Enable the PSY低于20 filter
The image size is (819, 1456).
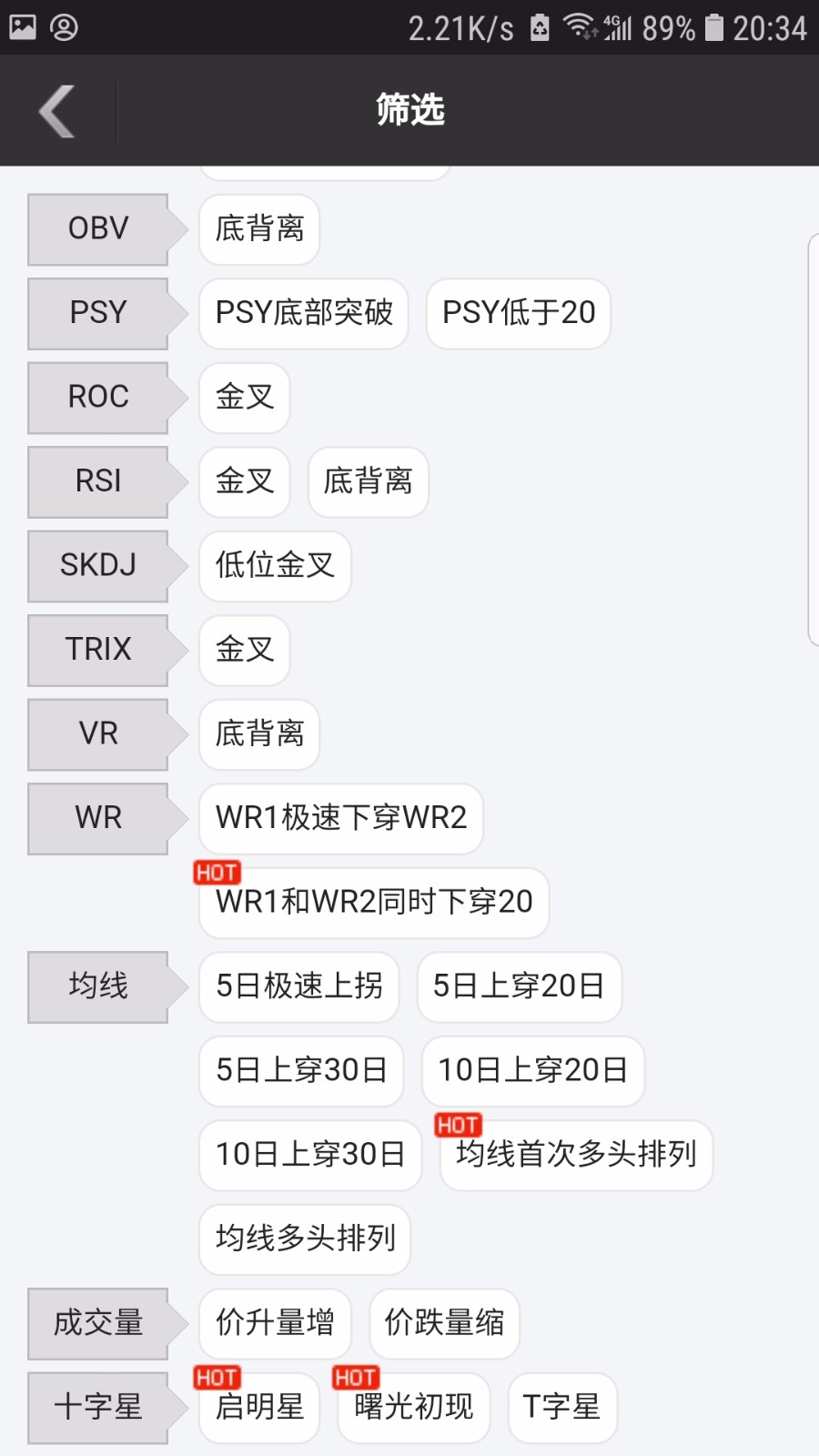517,313
